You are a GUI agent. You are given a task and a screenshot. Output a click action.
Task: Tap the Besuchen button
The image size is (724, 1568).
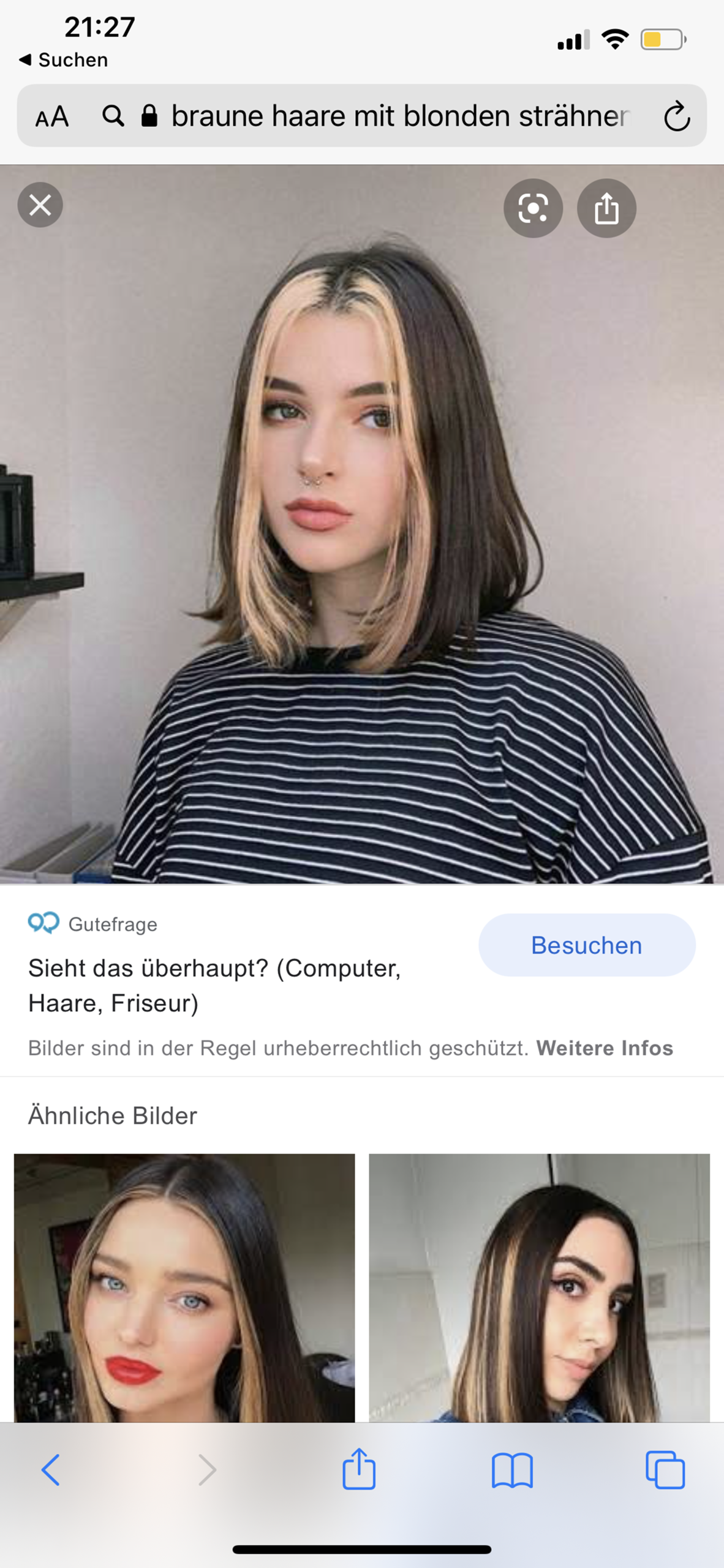[x=586, y=945]
